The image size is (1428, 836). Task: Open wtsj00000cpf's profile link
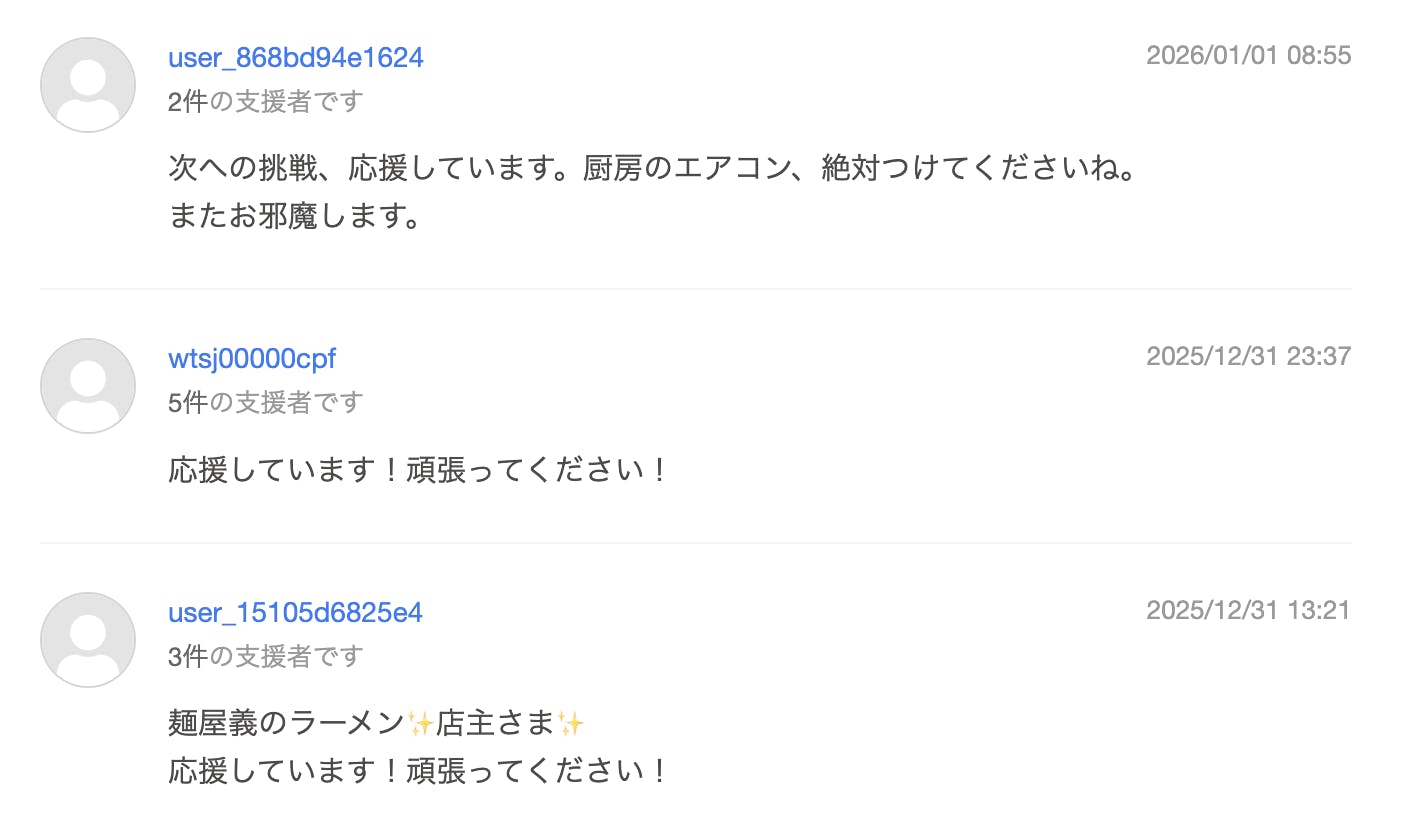(252, 358)
